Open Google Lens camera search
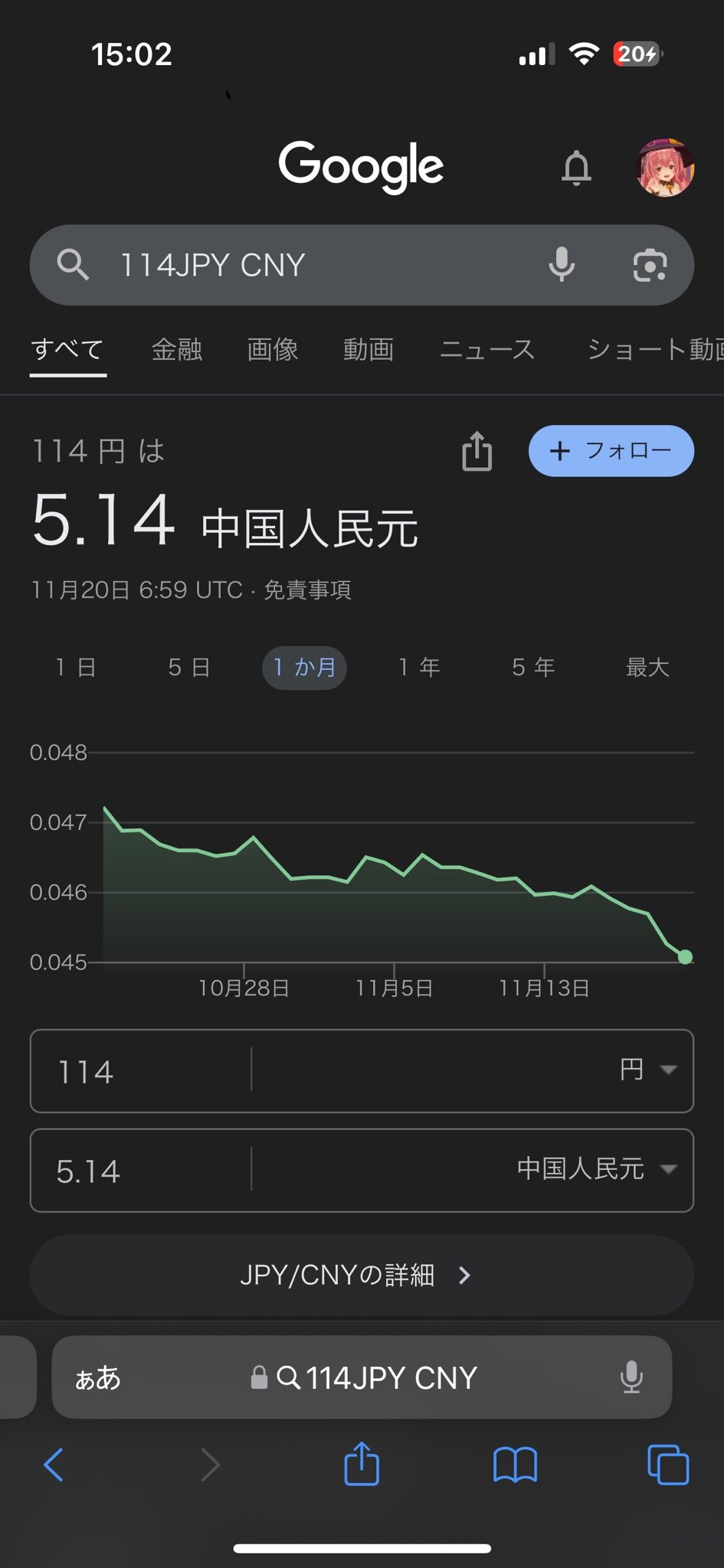The height and width of the screenshot is (1568, 724). (x=650, y=265)
